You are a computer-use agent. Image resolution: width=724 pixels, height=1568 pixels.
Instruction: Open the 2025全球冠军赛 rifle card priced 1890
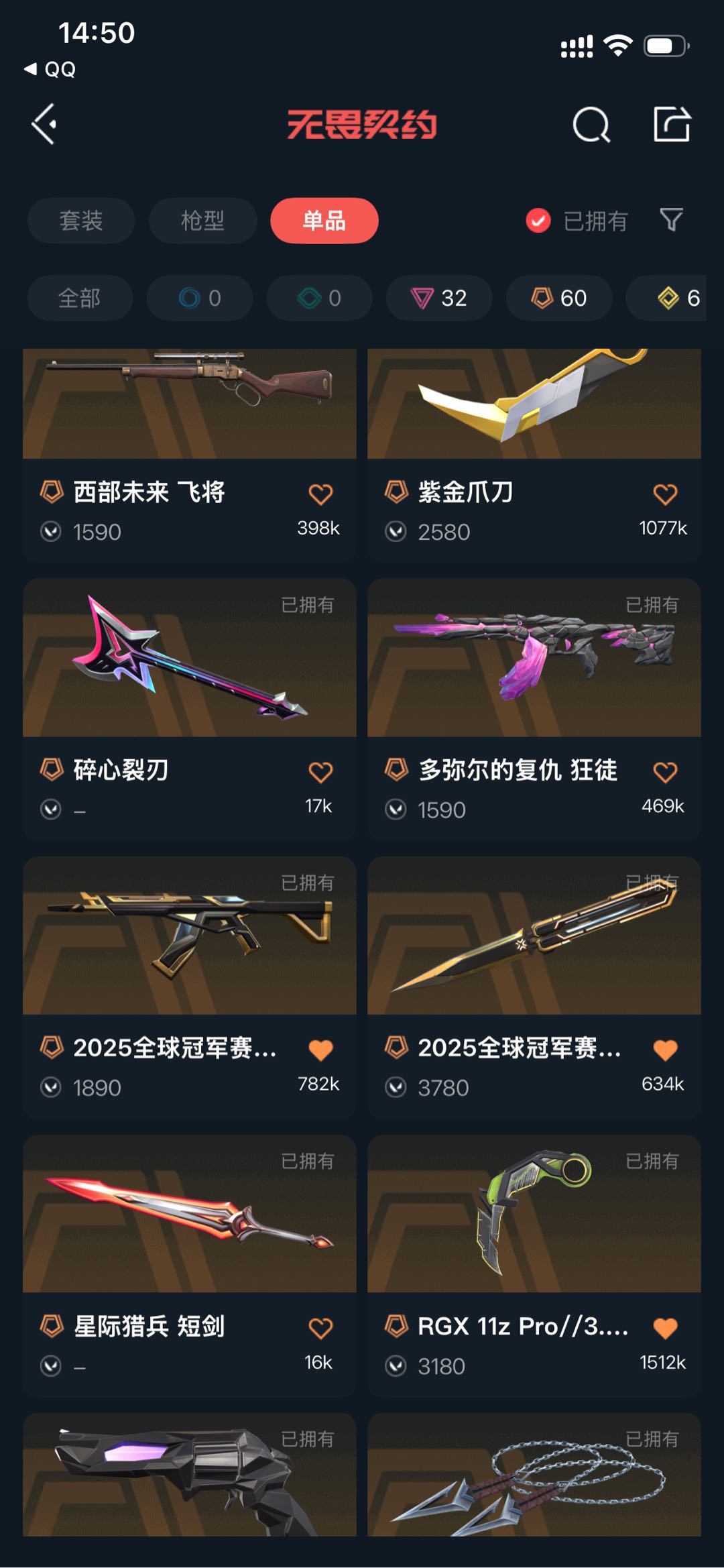coord(190,988)
